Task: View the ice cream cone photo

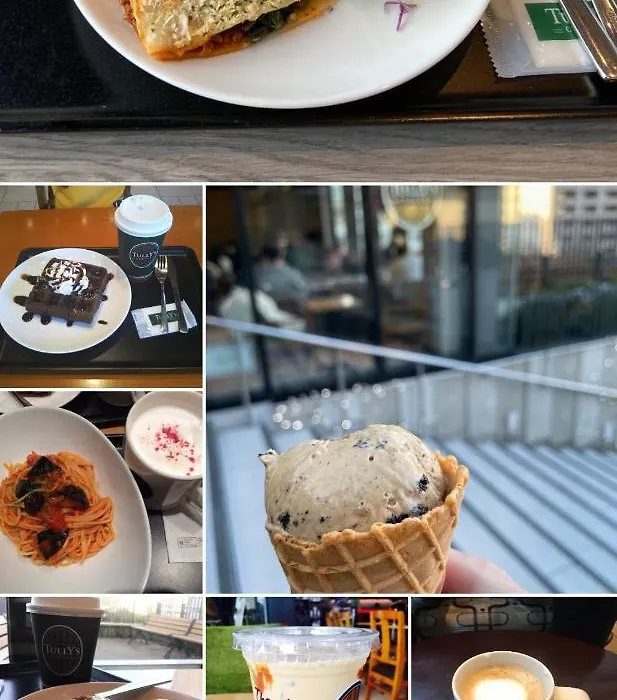Action: coord(411,390)
